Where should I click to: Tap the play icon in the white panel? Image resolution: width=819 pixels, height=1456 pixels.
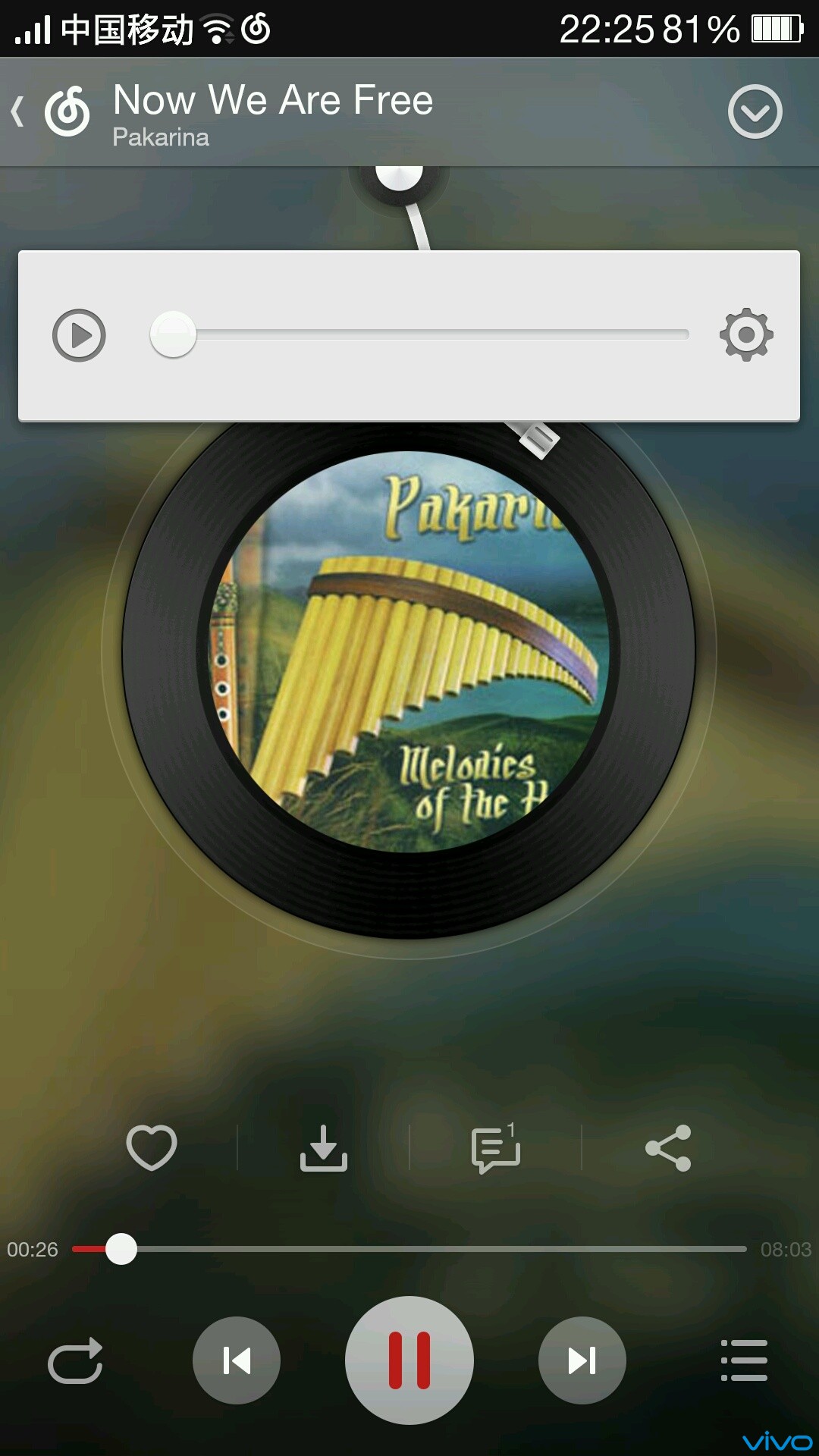[79, 334]
